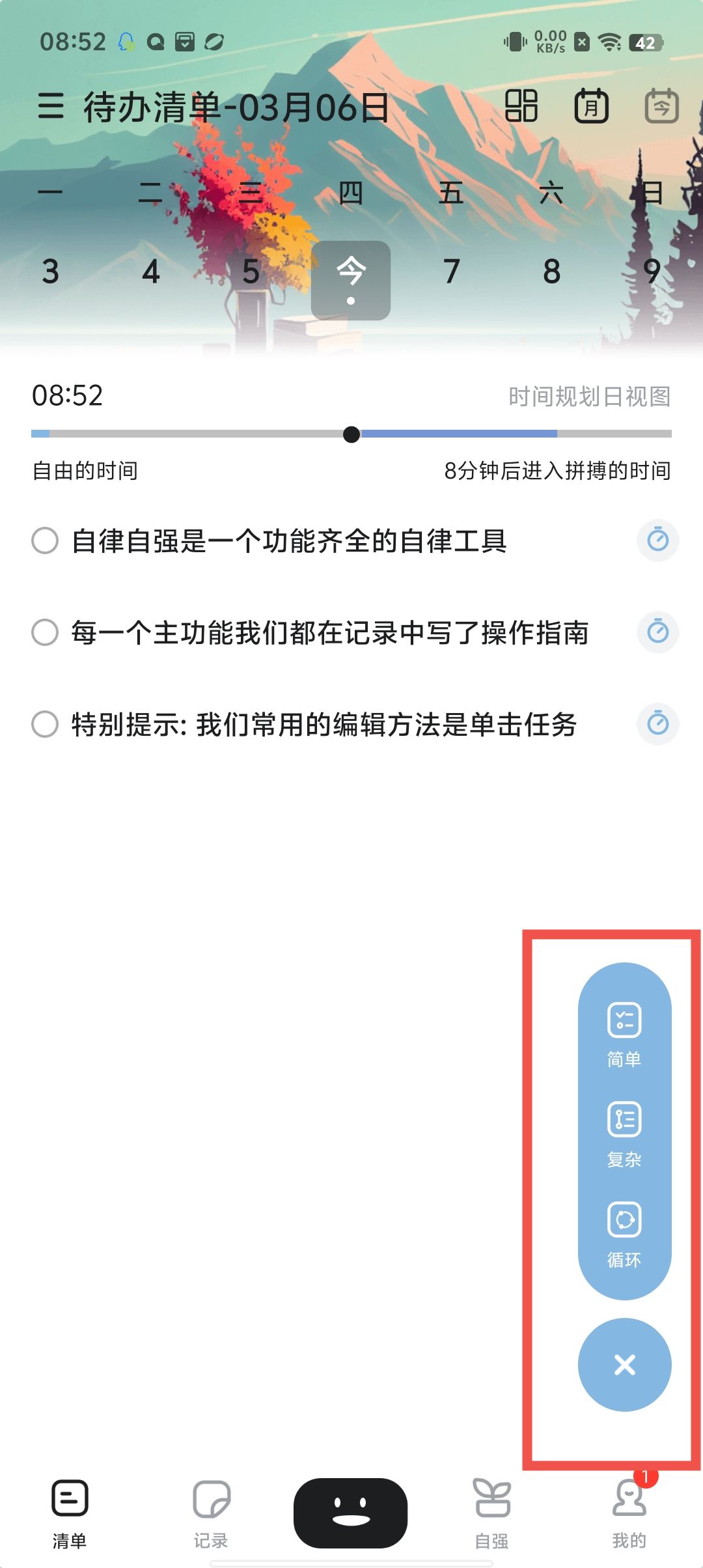703x1568 pixels.
Task: Open the hamburger drawer menu
Action: pyautogui.click(x=51, y=106)
